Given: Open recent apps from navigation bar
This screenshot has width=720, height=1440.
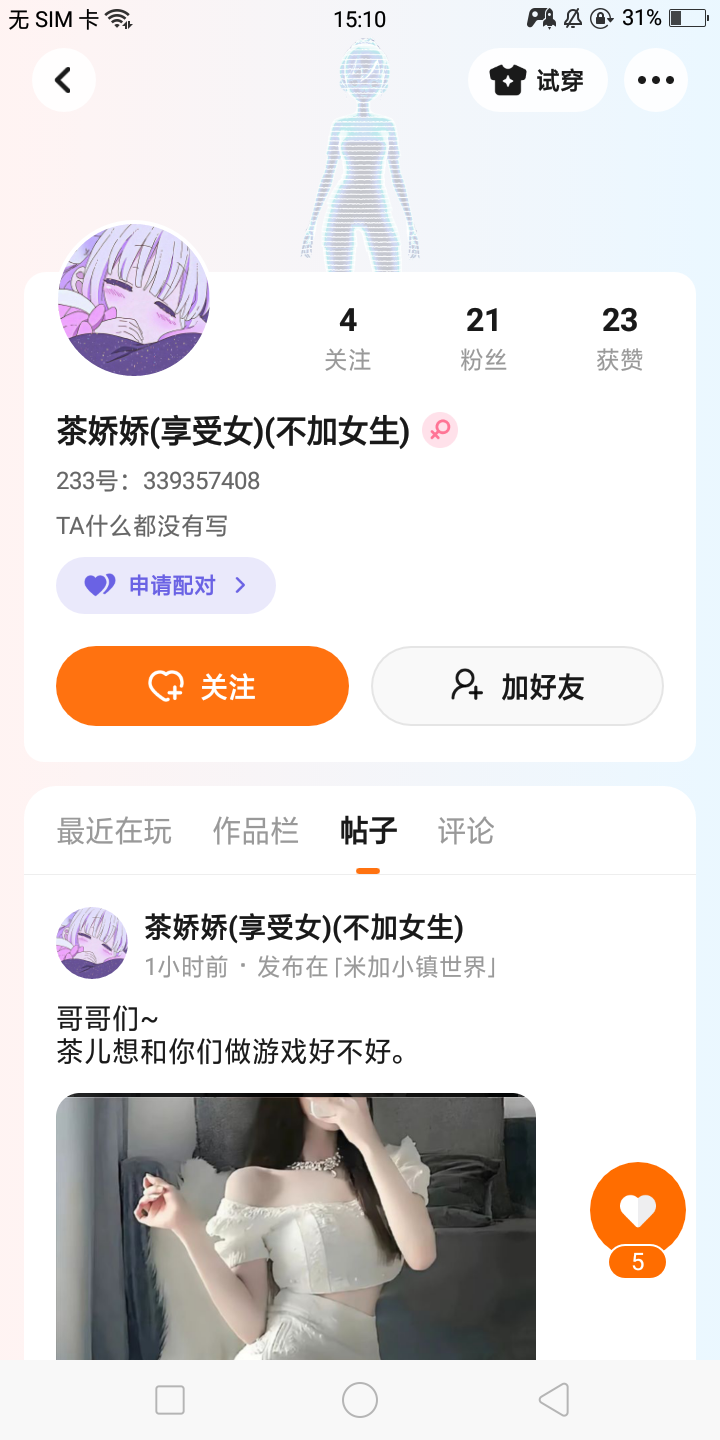Looking at the screenshot, I should 170,1400.
